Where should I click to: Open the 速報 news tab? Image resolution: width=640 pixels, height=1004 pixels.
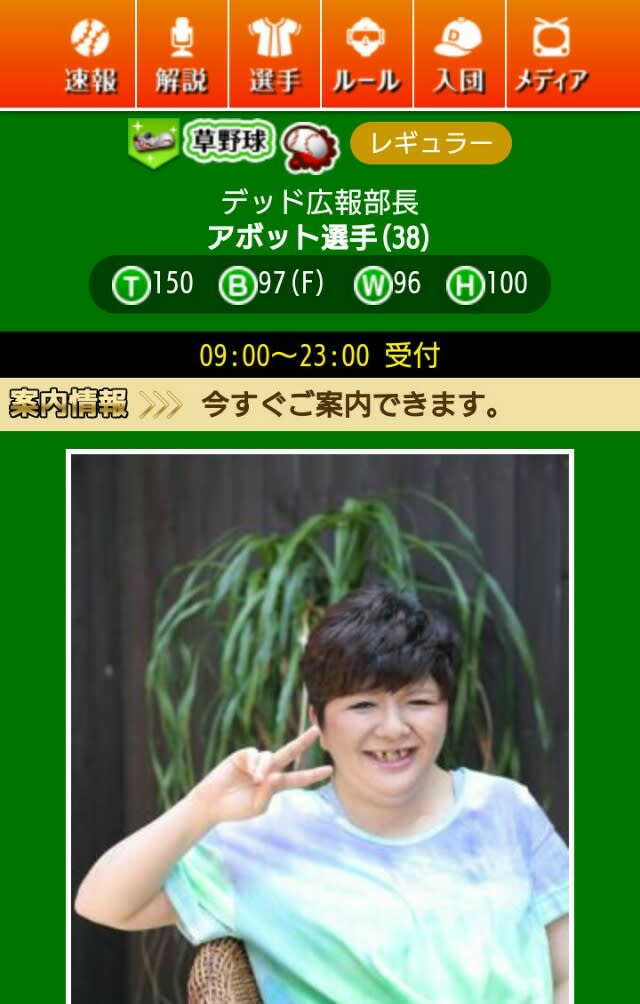pos(90,54)
